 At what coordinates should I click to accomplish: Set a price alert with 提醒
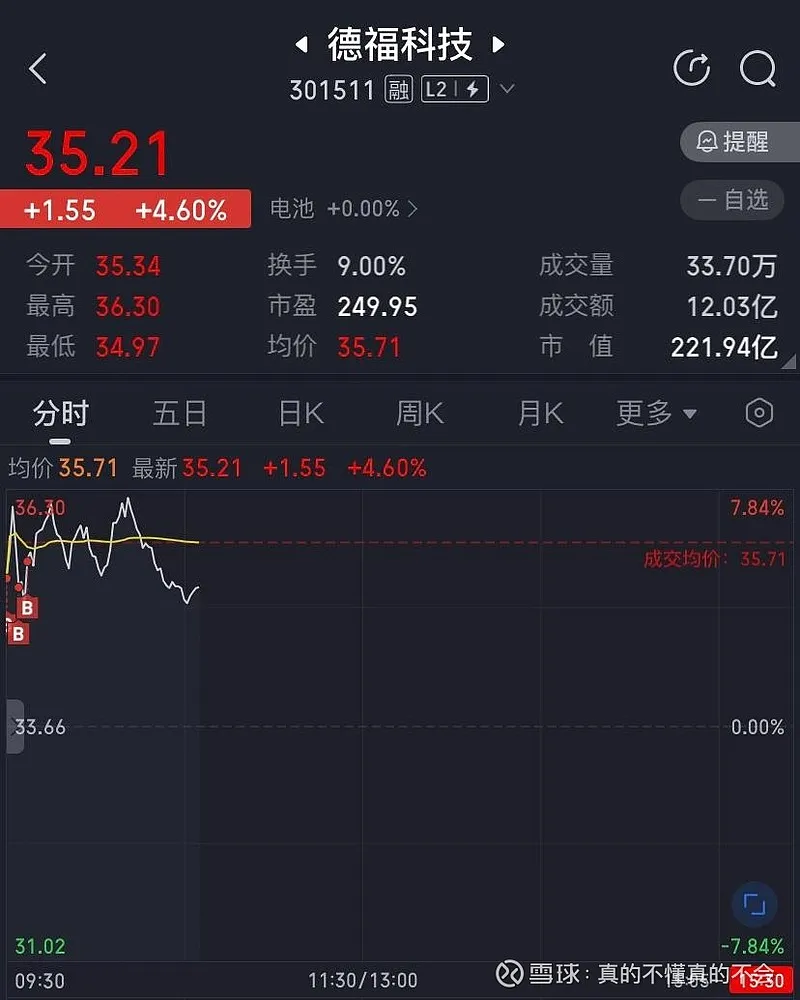(739, 142)
